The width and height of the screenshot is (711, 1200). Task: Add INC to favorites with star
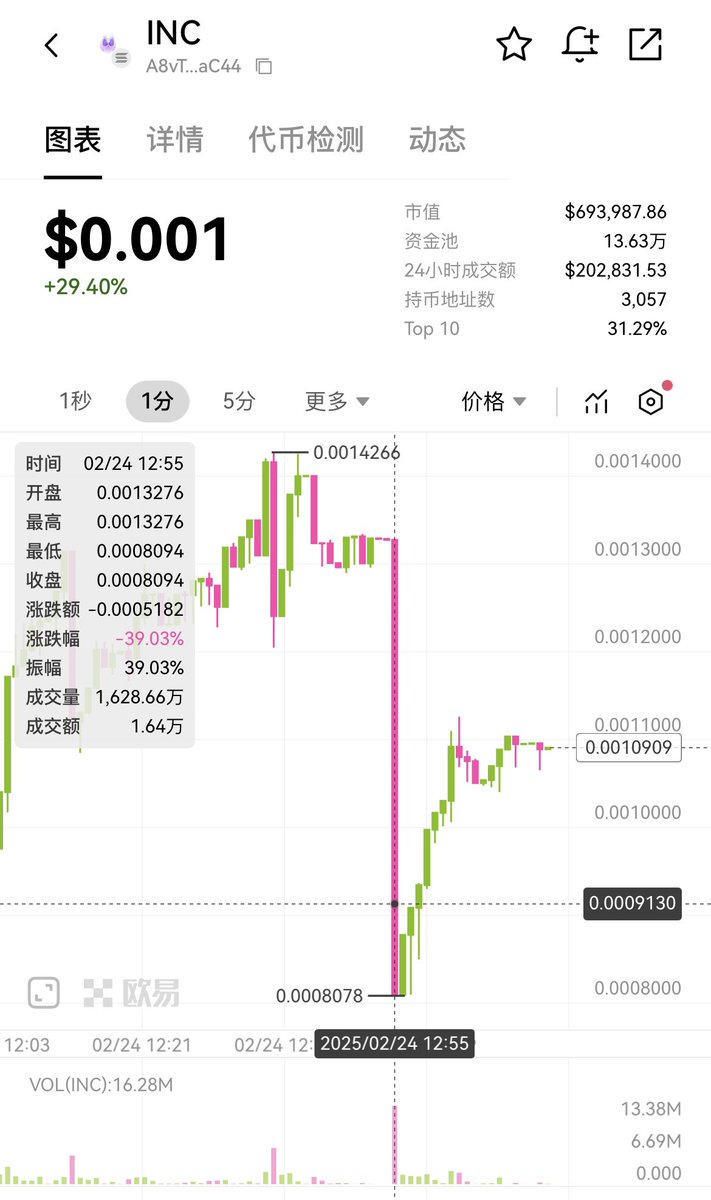514,44
